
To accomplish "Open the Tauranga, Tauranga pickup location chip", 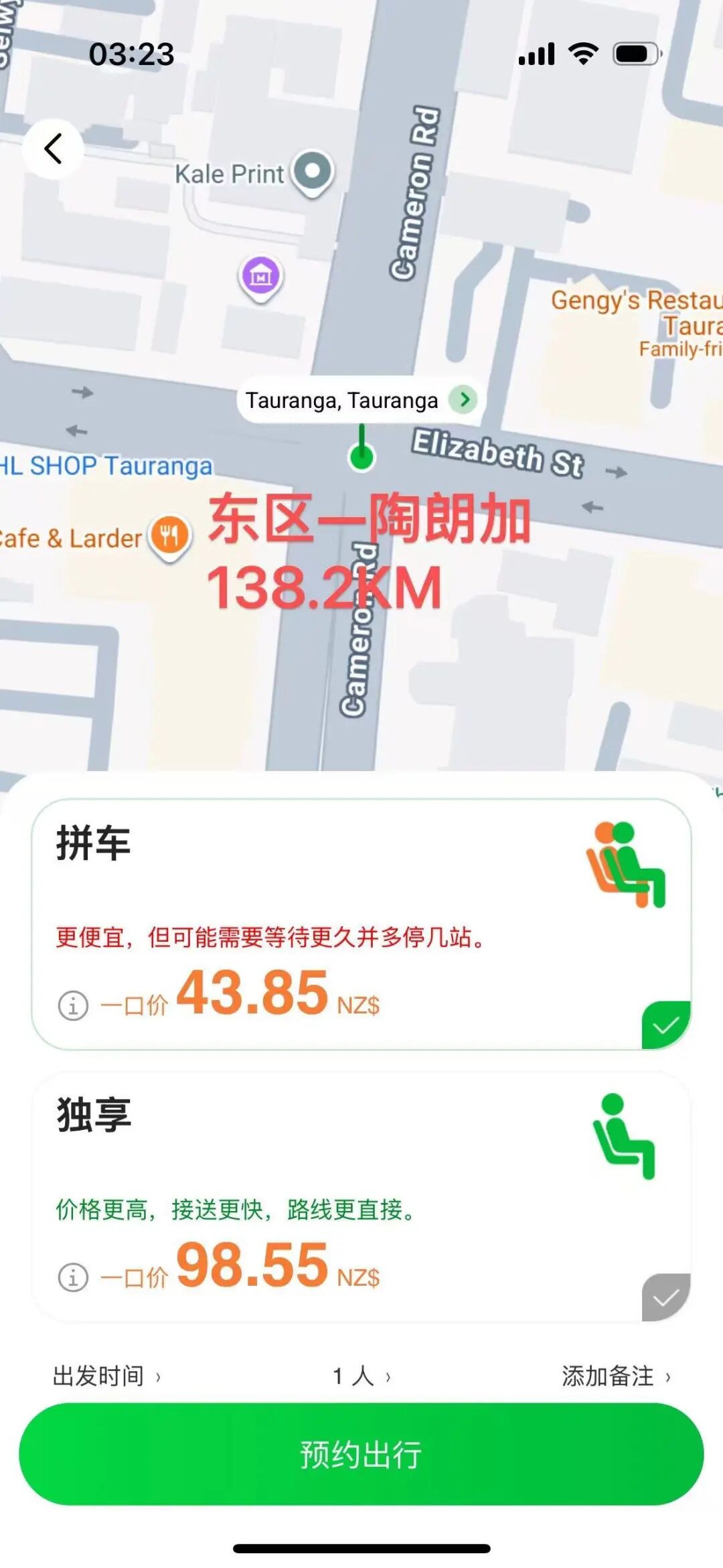I will coord(360,400).
